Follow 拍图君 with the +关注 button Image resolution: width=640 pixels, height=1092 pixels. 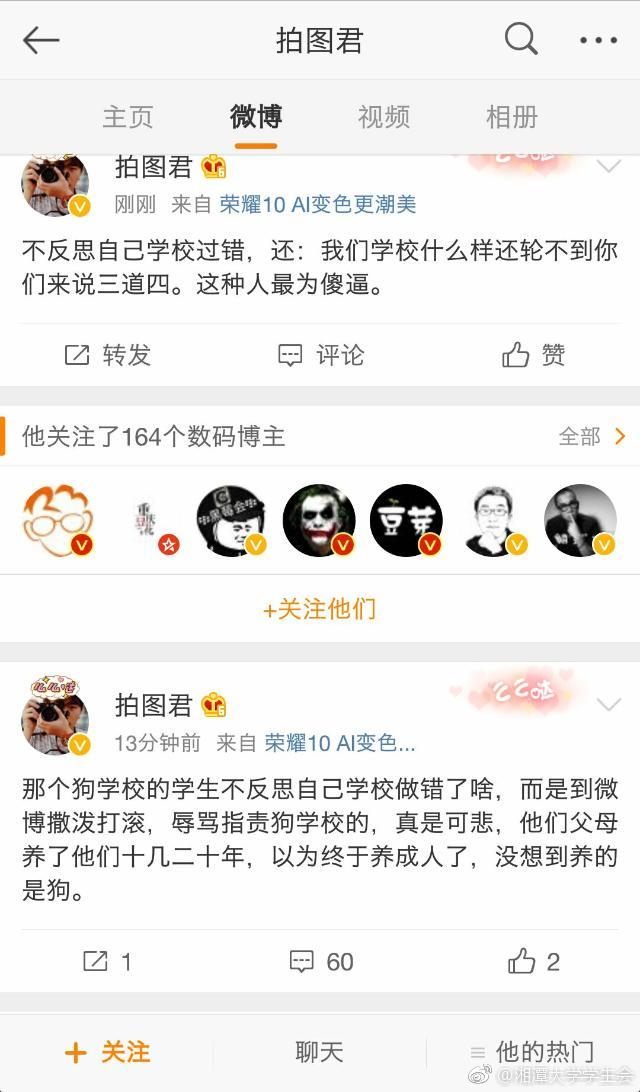tap(107, 1052)
